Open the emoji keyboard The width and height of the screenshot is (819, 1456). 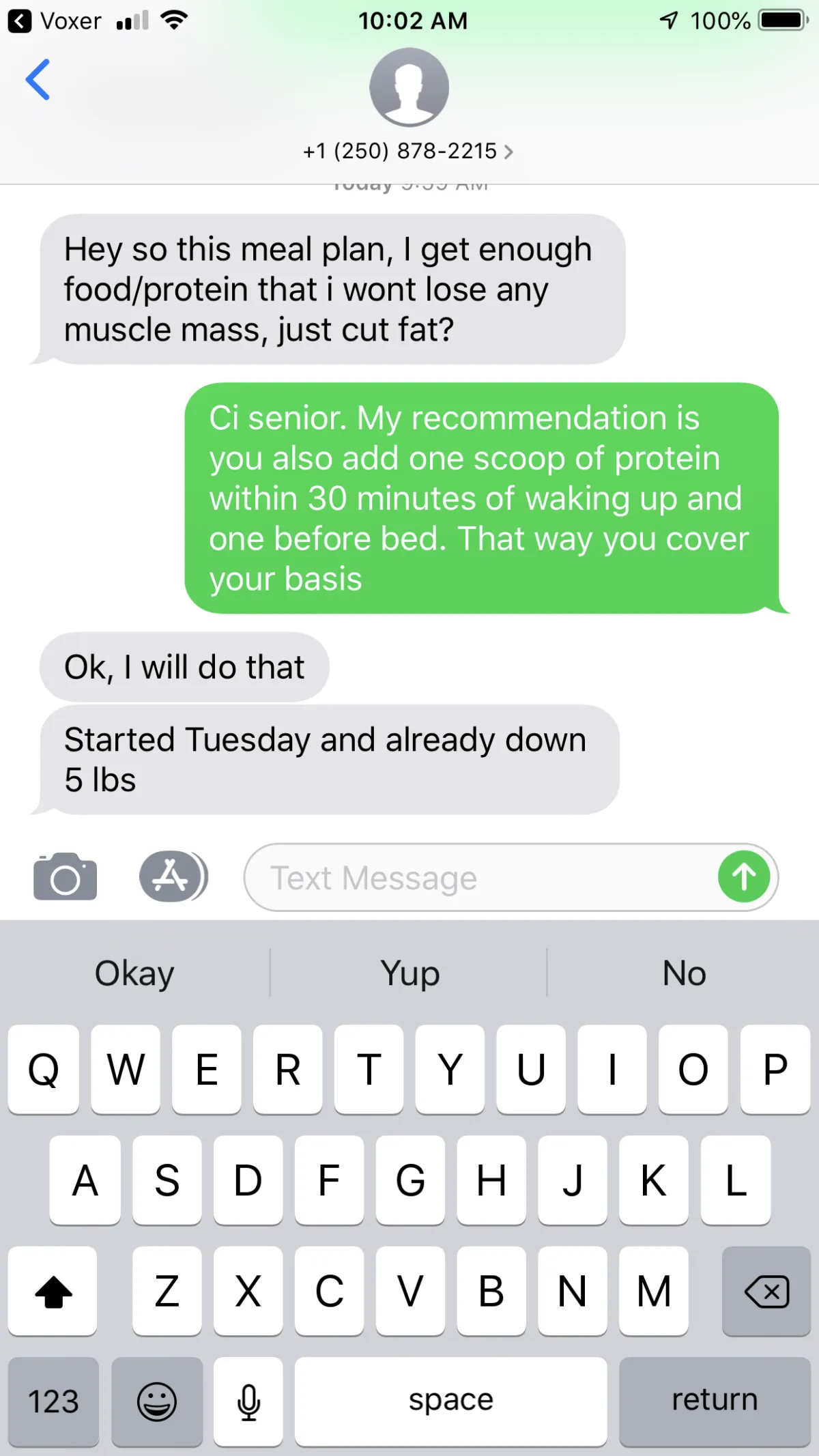tap(157, 1401)
